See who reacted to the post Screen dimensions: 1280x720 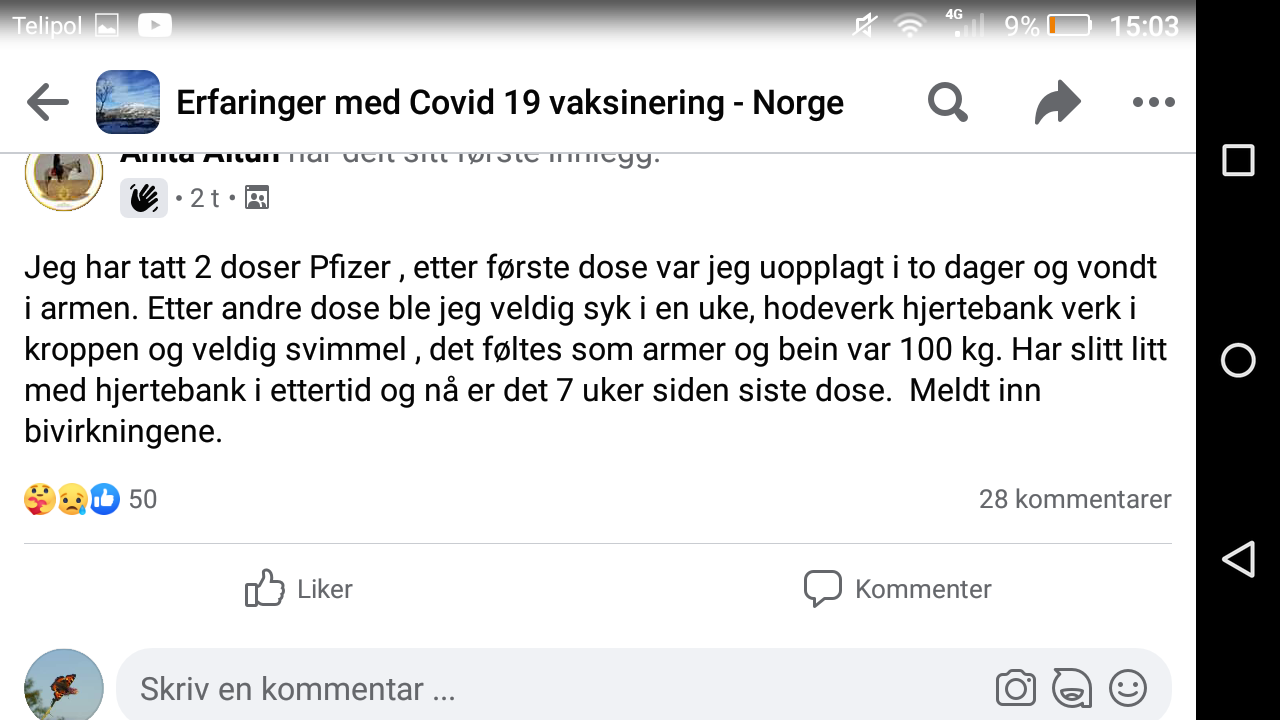(x=90, y=499)
